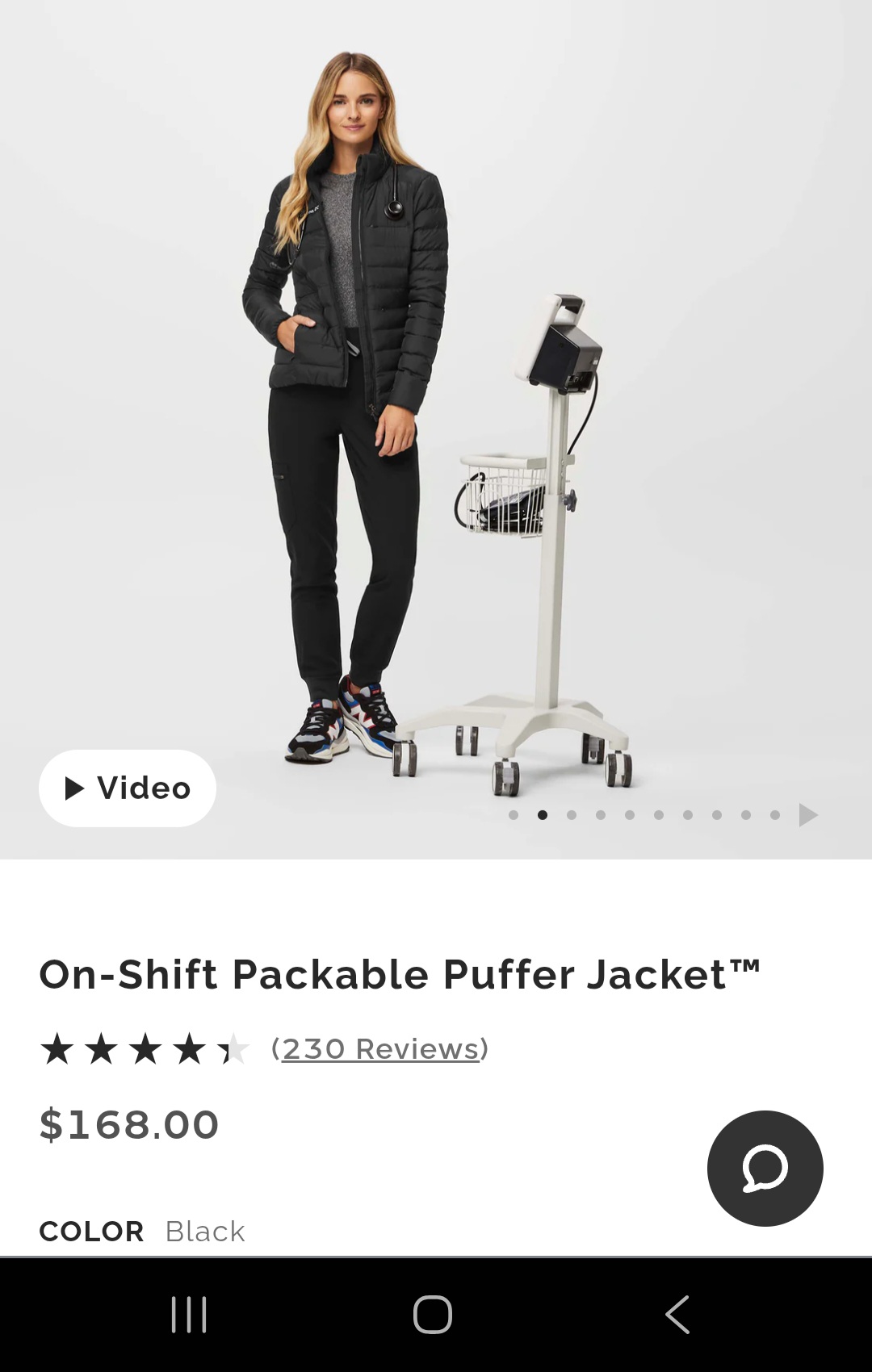
Task: Play the product video
Action: [x=128, y=788]
